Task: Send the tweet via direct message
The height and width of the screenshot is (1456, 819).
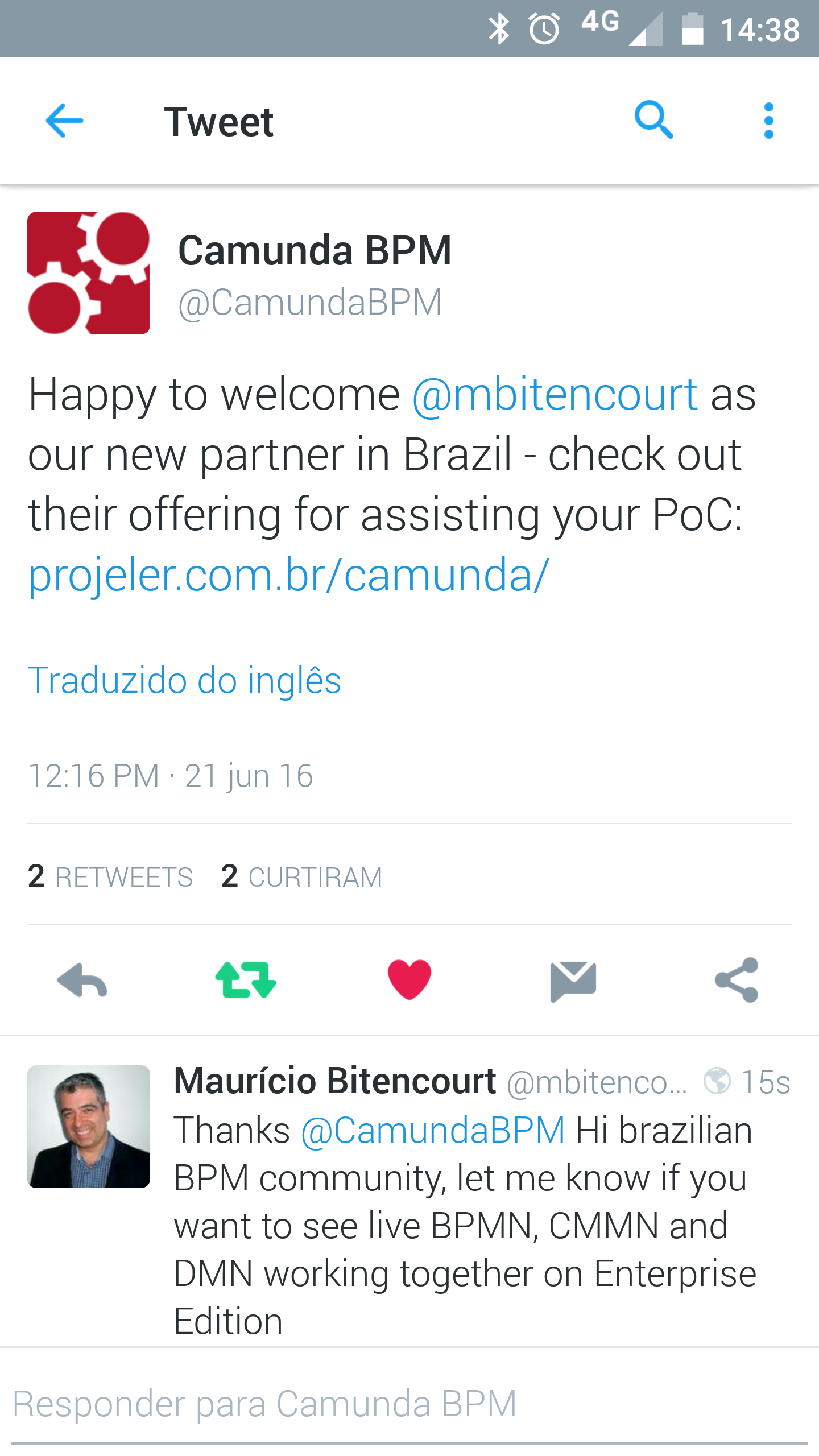Action: tap(573, 981)
